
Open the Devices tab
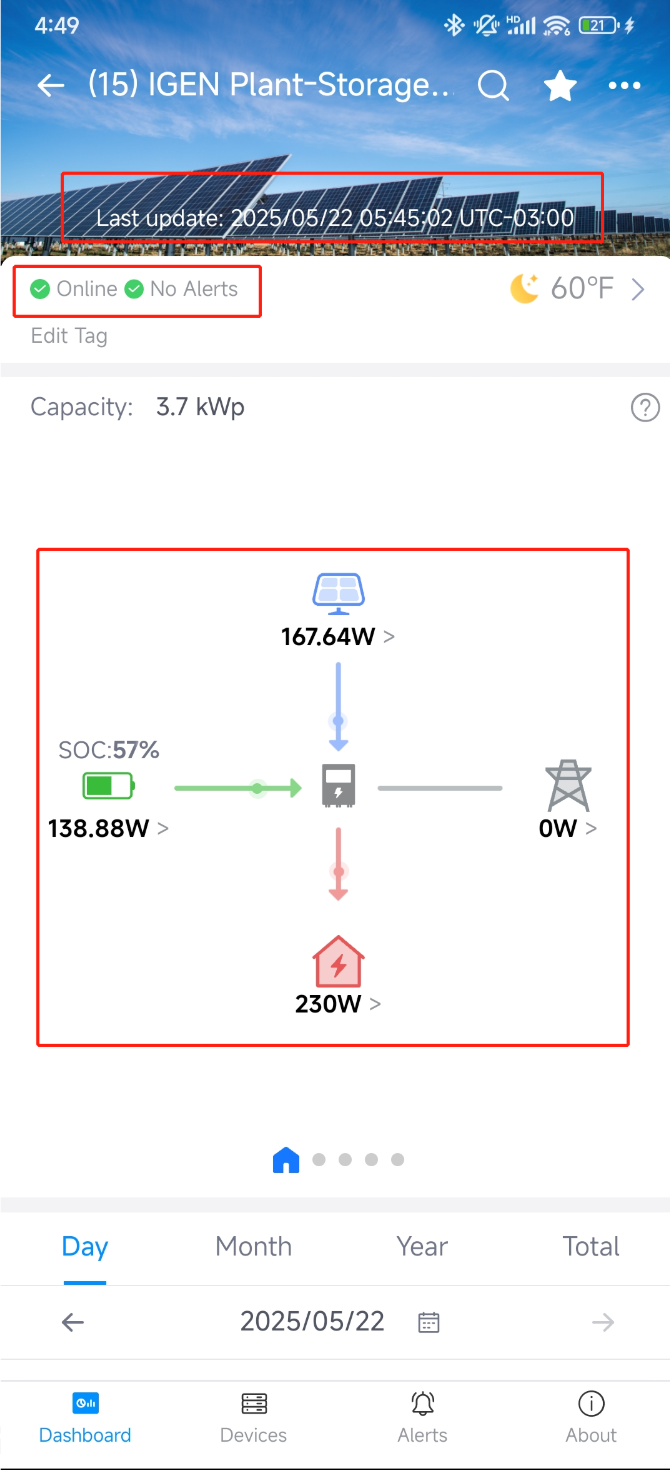coord(254,1418)
